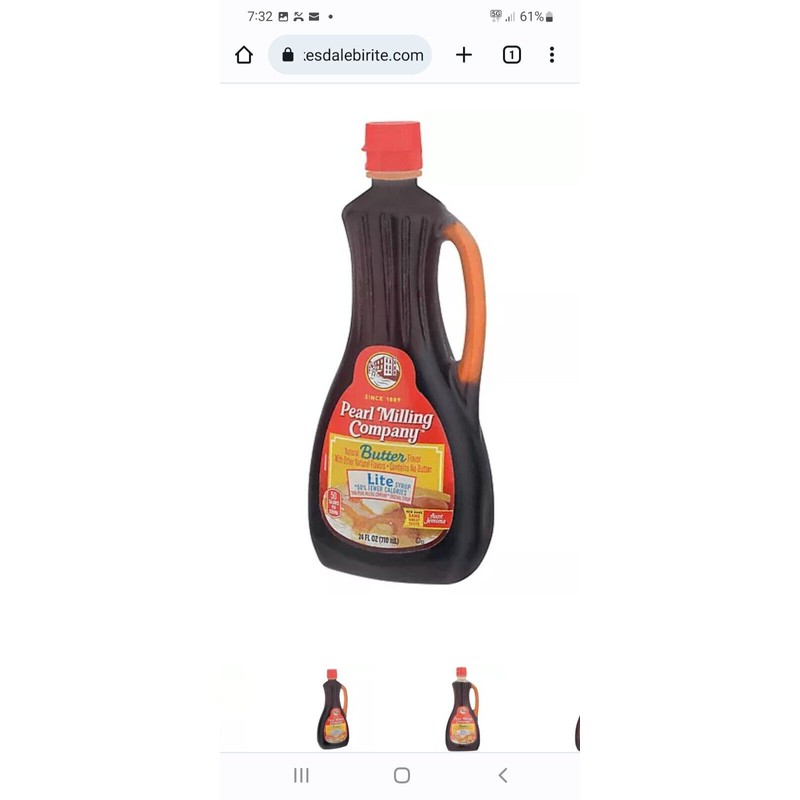Open the browser overflow menu
This screenshot has height=800, width=800.
(x=552, y=55)
